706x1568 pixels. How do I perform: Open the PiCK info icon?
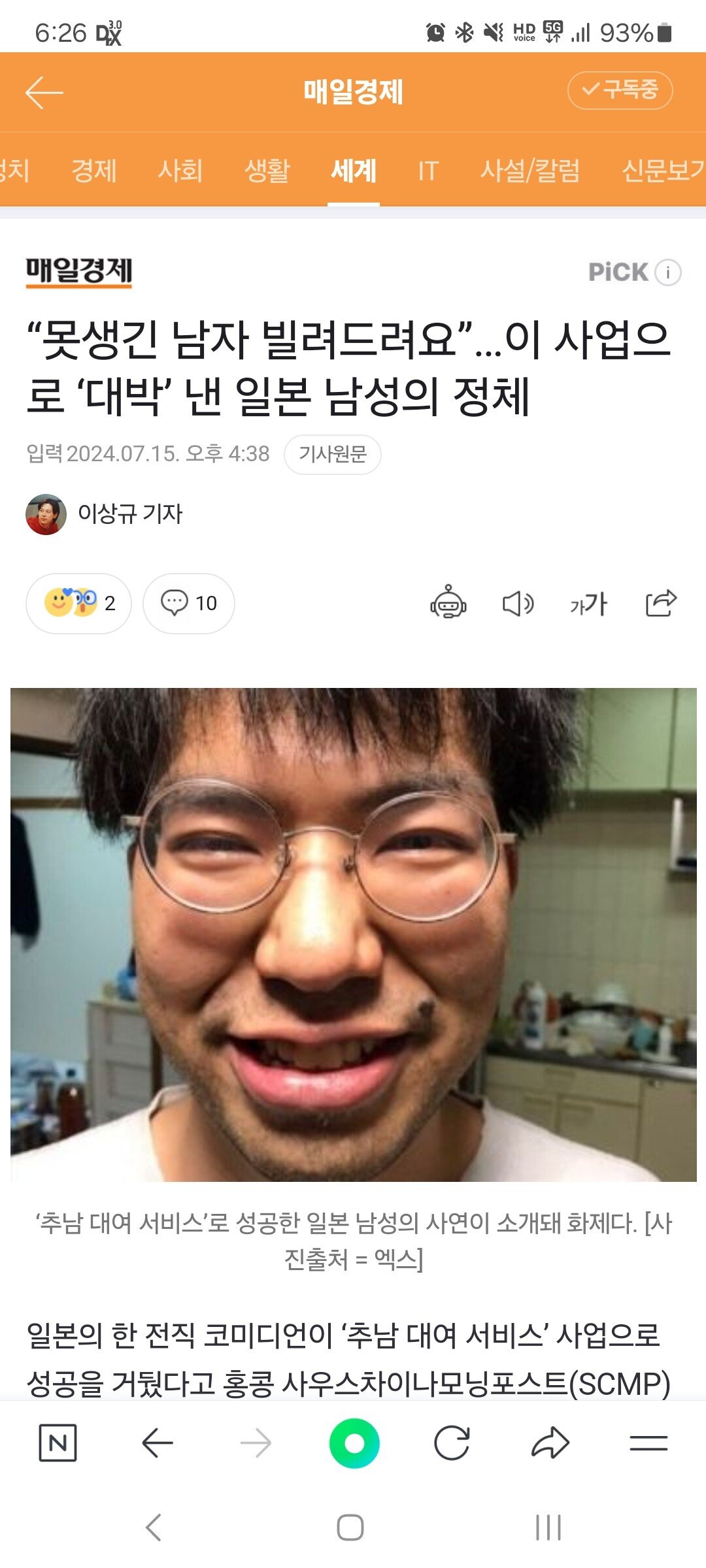(667, 272)
